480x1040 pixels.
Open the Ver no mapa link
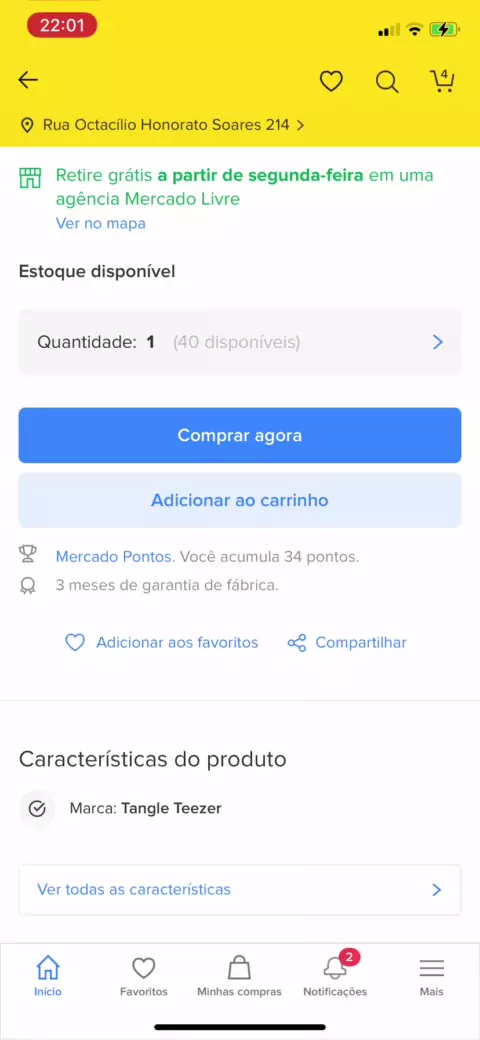pyautogui.click(x=100, y=224)
